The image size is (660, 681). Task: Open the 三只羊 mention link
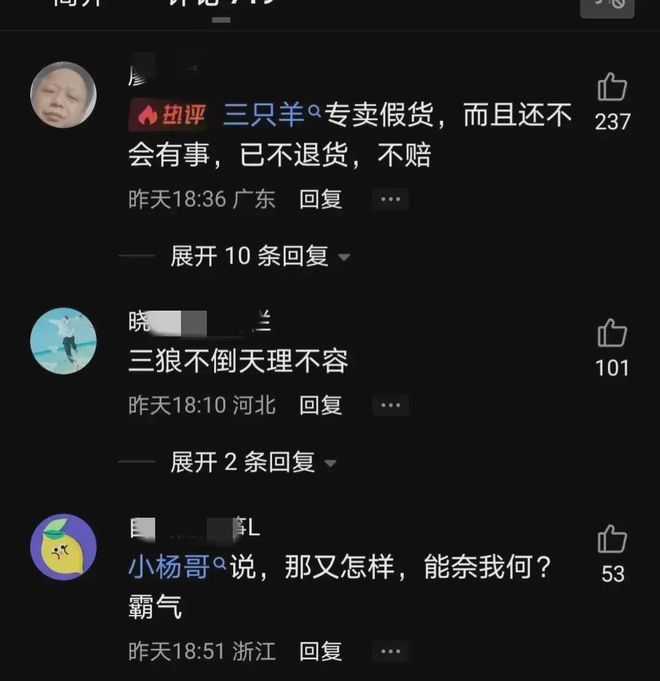(x=270, y=116)
